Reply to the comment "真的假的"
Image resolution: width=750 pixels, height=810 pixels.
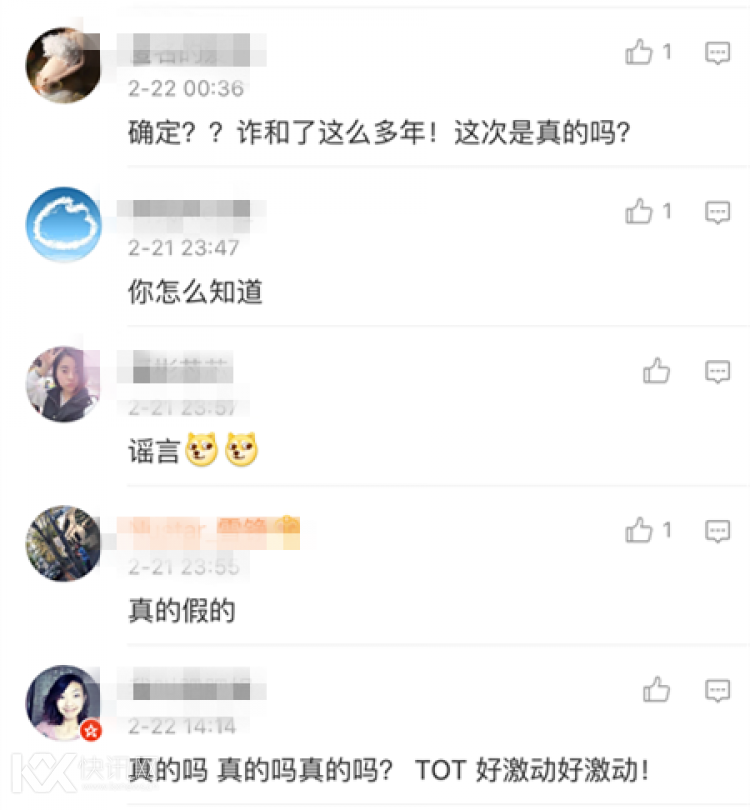(717, 531)
